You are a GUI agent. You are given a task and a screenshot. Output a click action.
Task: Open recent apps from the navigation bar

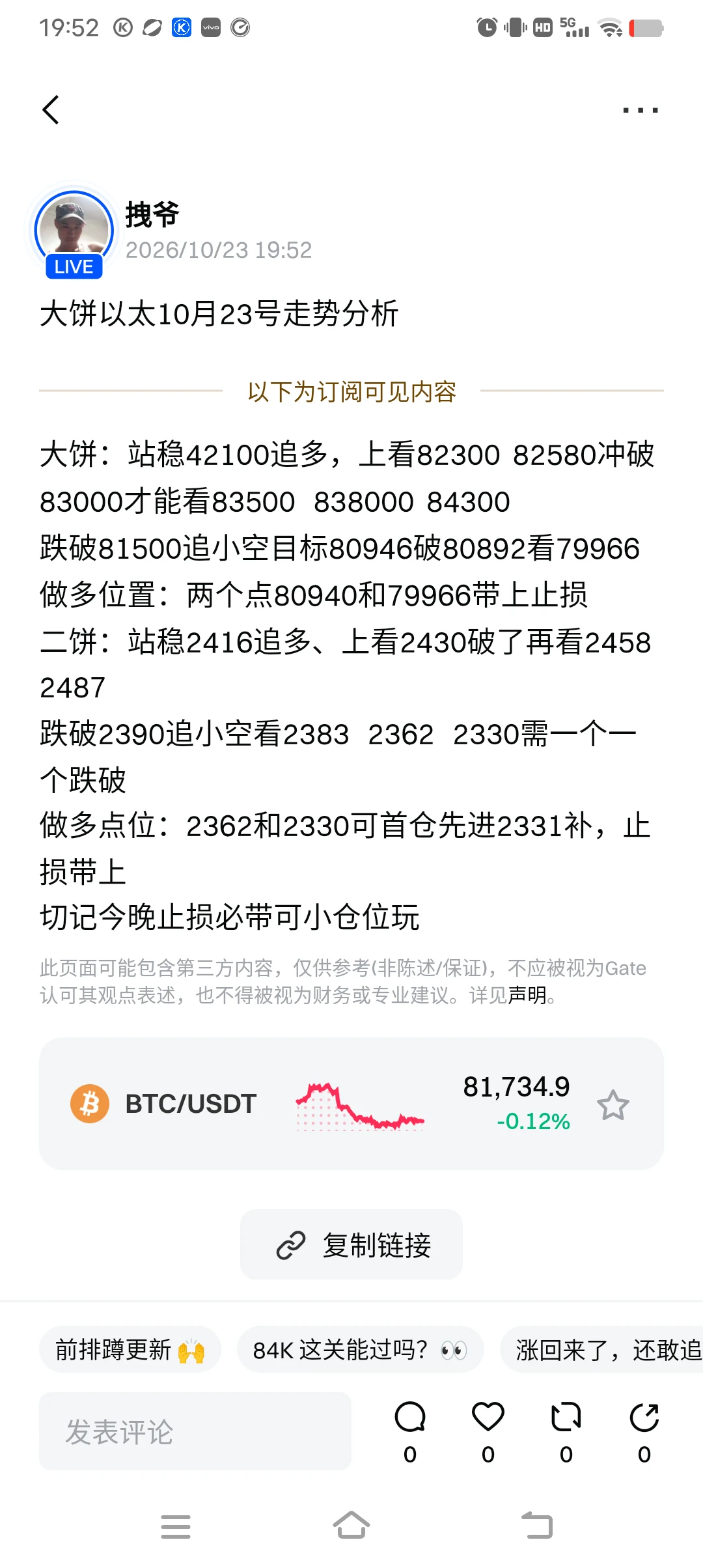pyautogui.click(x=176, y=1526)
